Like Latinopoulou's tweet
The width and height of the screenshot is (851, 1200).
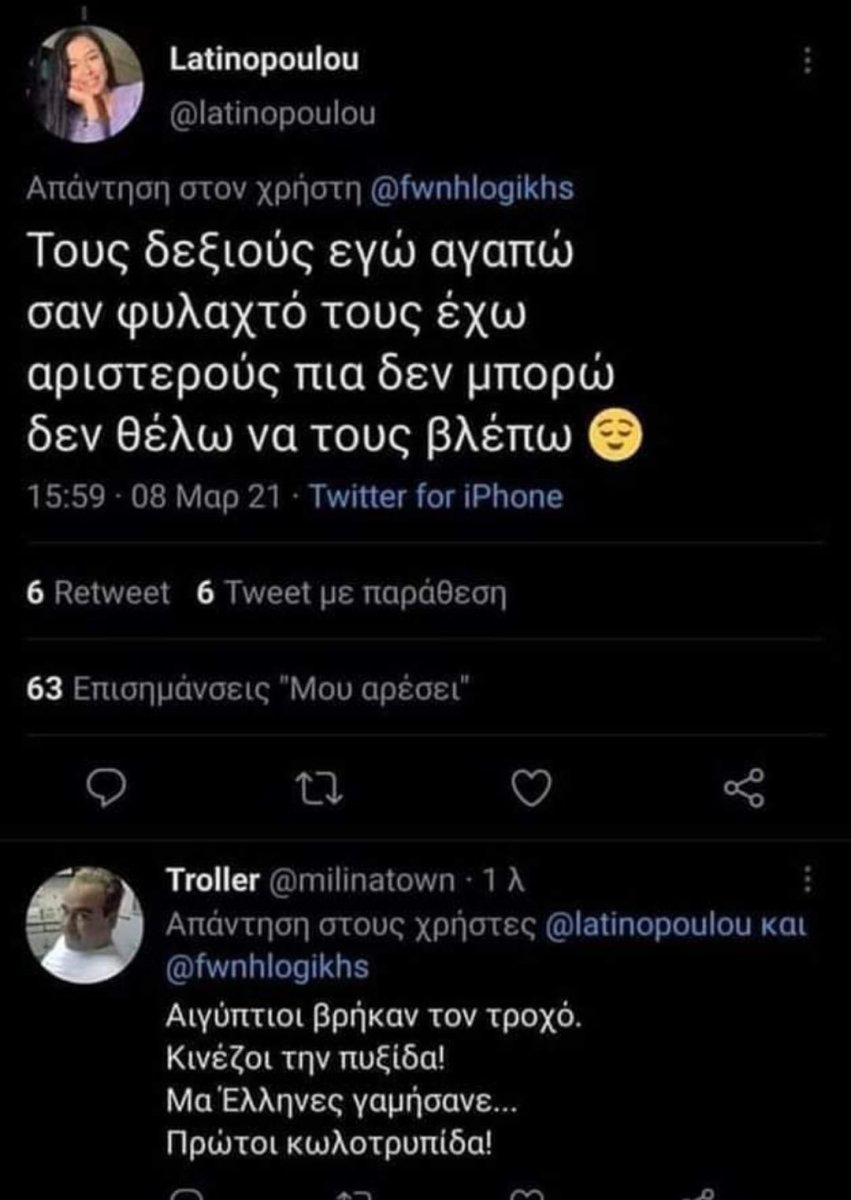pyautogui.click(x=531, y=789)
